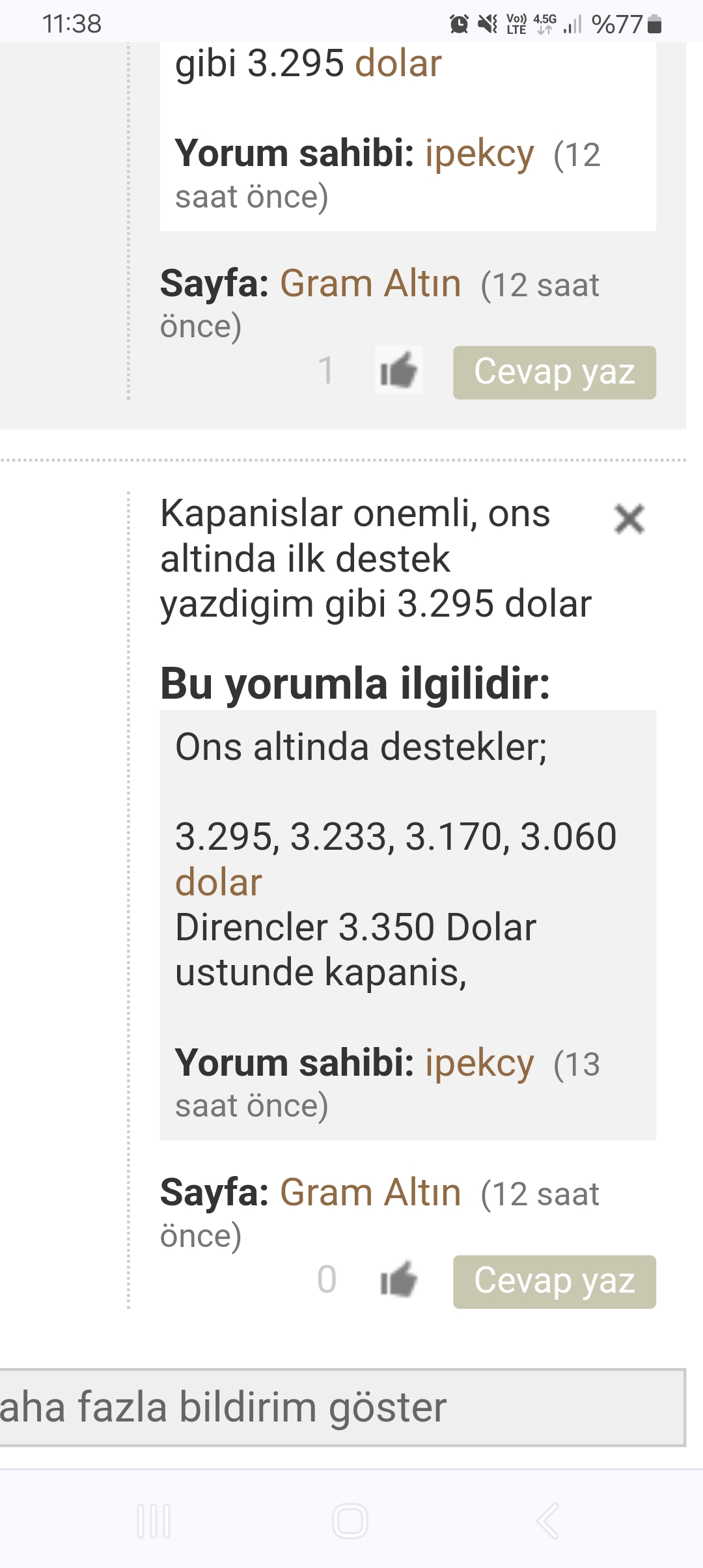Tap Cevap yaz under the comment with 0 likes
This screenshot has width=703, height=1568.
(555, 1281)
